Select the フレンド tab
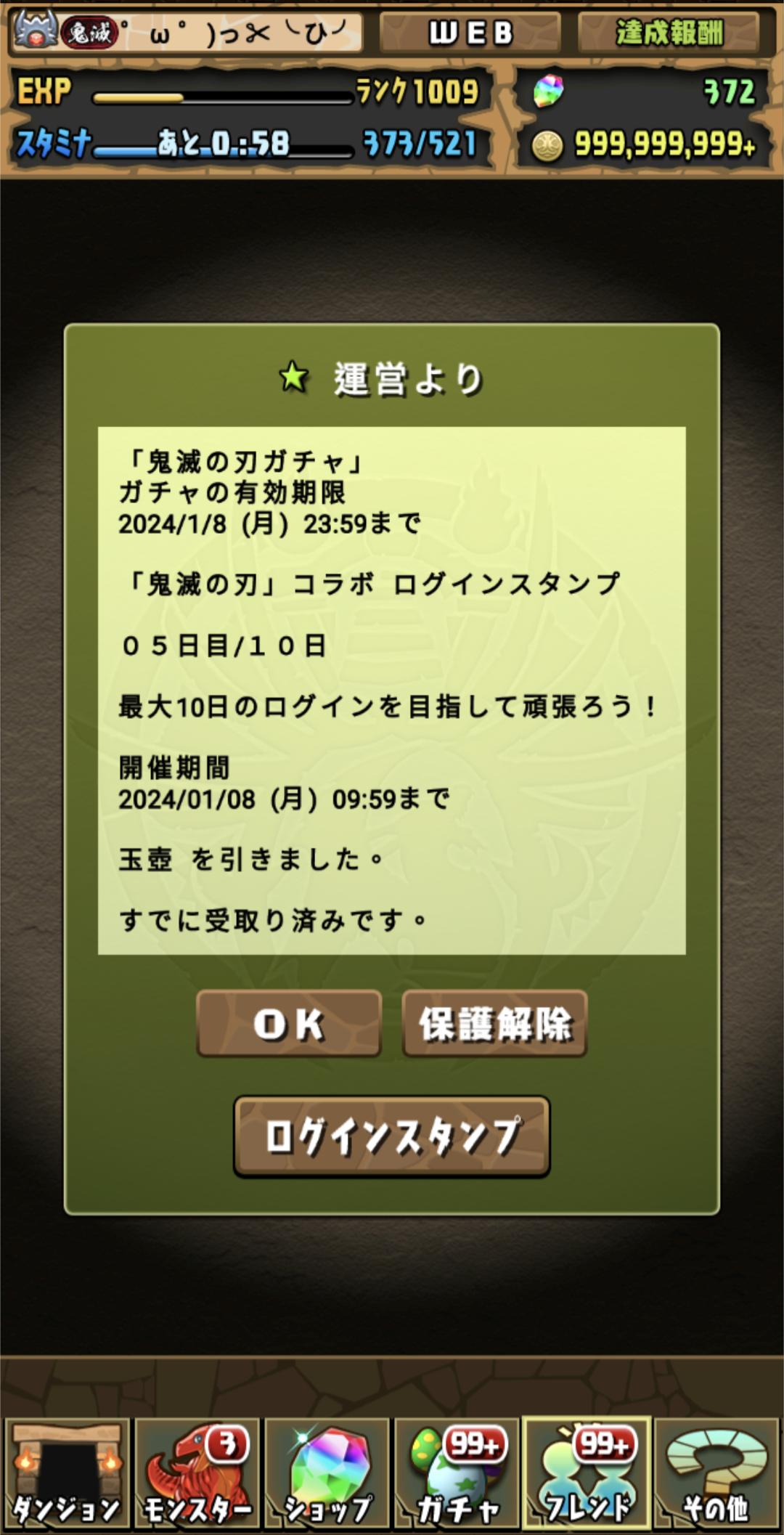This screenshot has height=1535, width=784. click(x=587, y=1473)
